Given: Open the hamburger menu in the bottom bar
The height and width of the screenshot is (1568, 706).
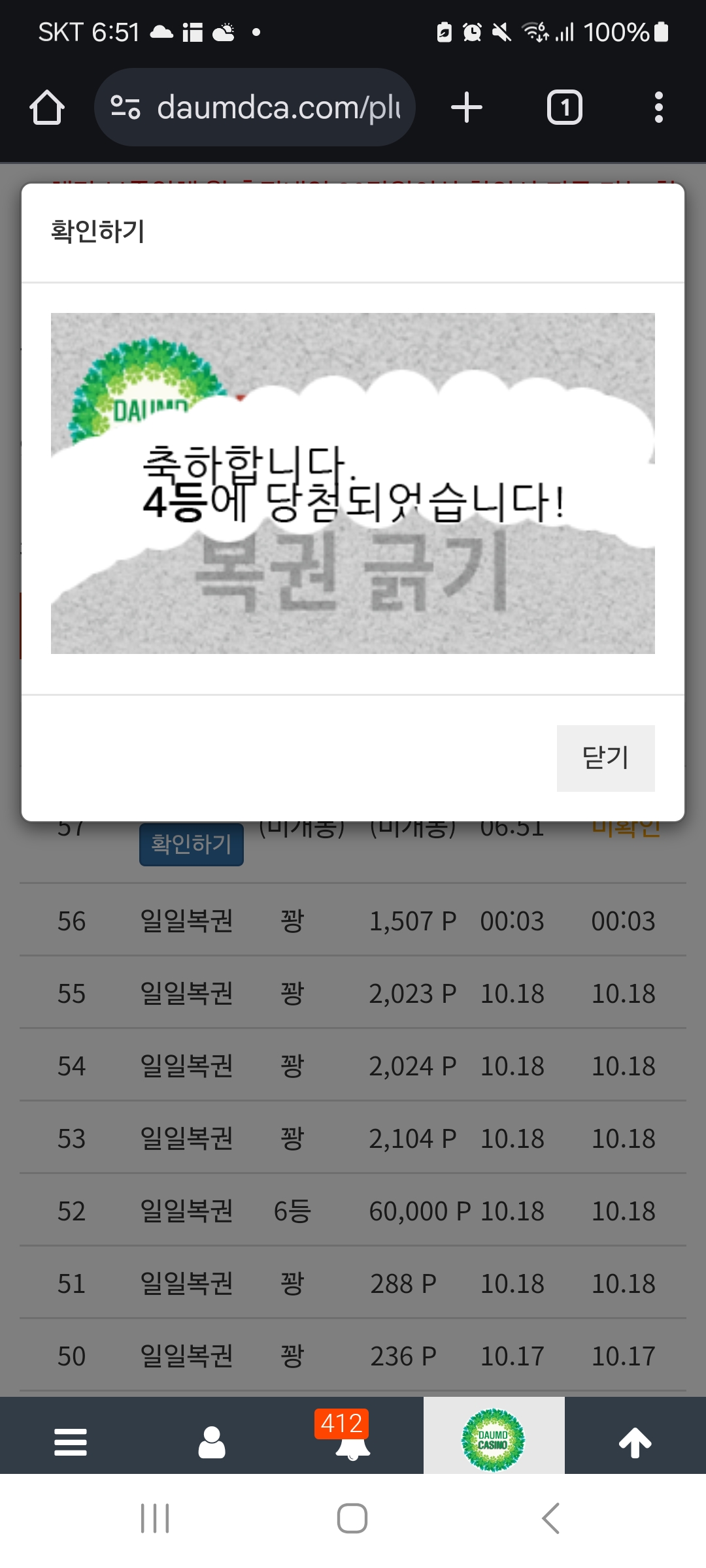Looking at the screenshot, I should coord(71,1442).
